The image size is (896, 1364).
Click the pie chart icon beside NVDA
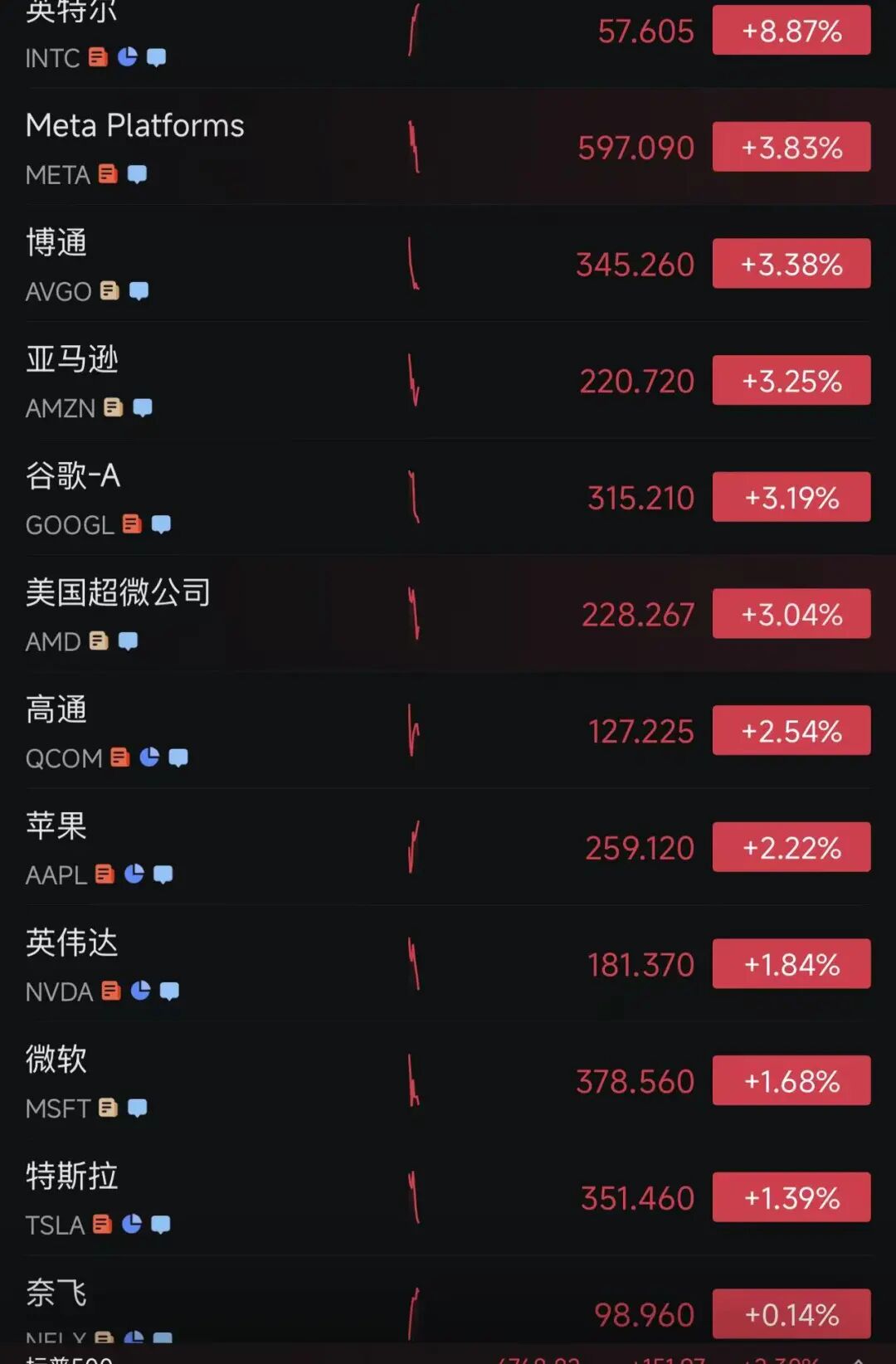tap(141, 991)
